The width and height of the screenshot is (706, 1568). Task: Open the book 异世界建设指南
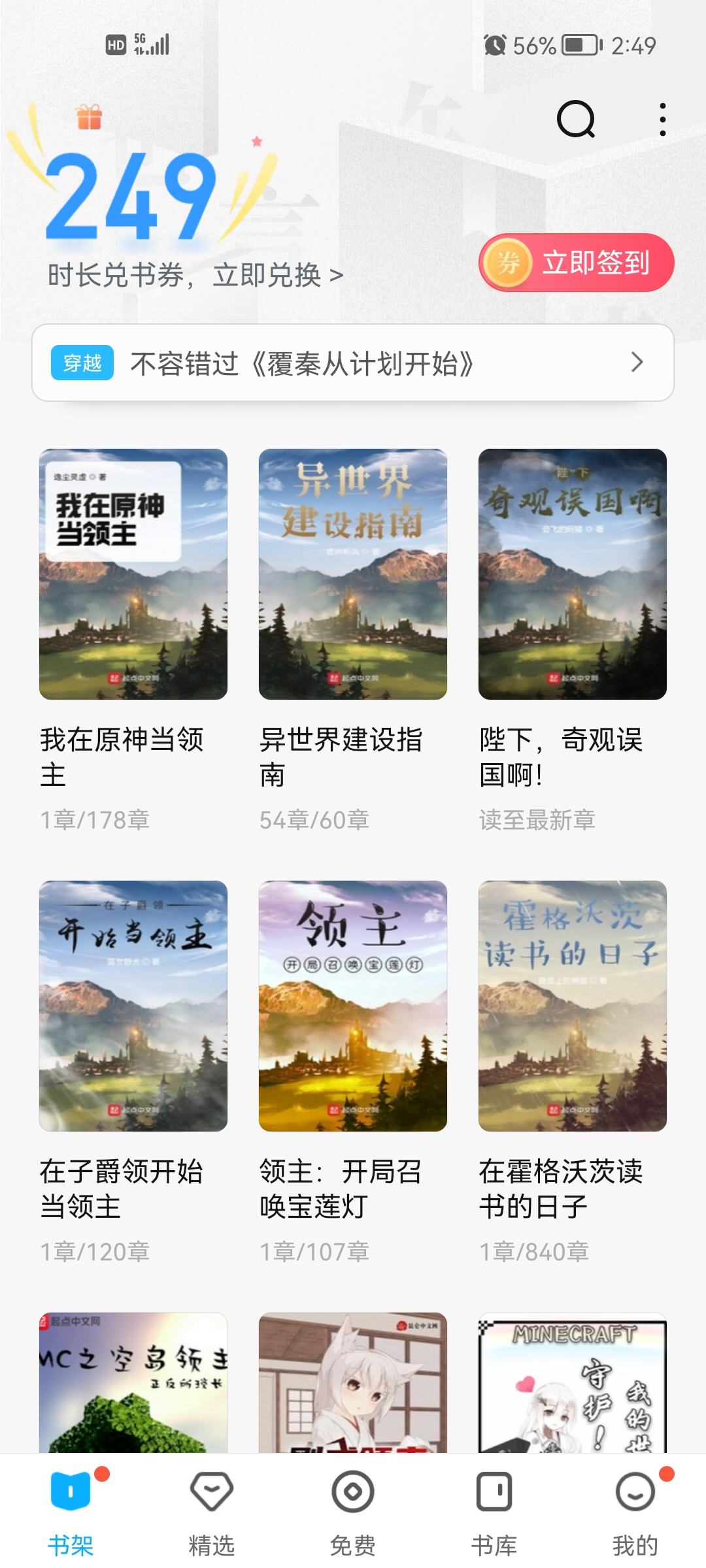[353, 574]
